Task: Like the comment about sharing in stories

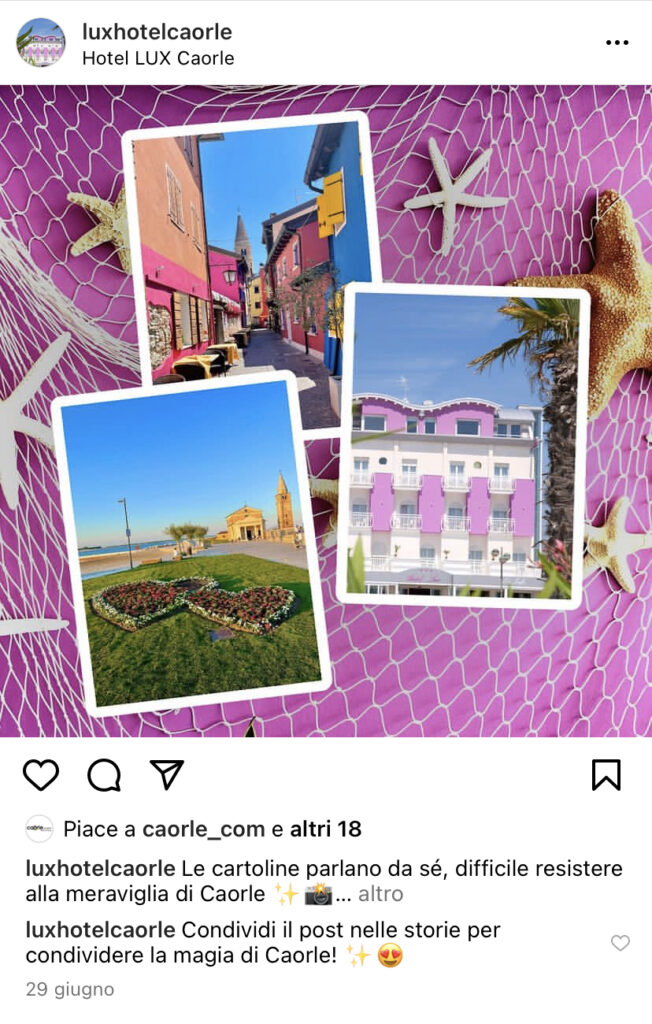Action: 620,943
